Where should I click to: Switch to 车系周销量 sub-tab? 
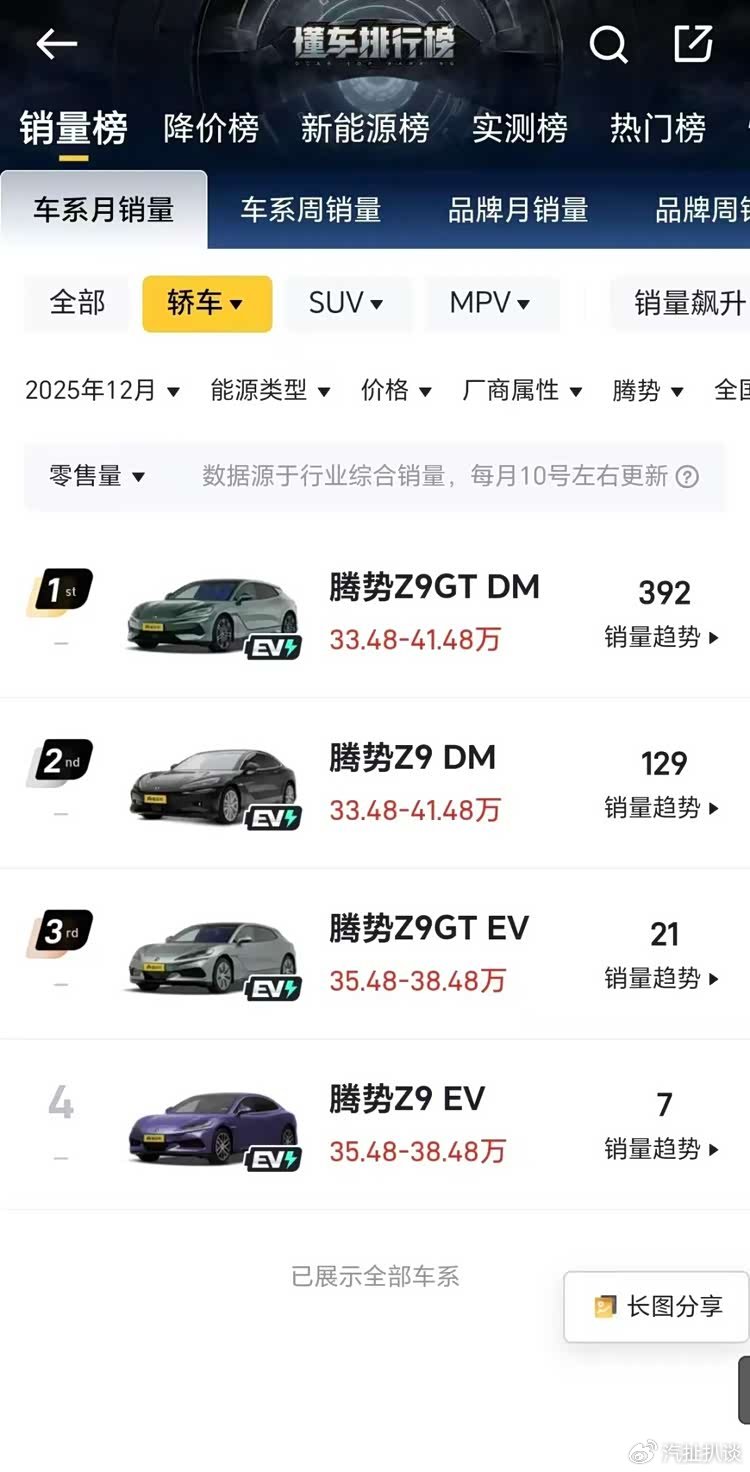pos(311,210)
